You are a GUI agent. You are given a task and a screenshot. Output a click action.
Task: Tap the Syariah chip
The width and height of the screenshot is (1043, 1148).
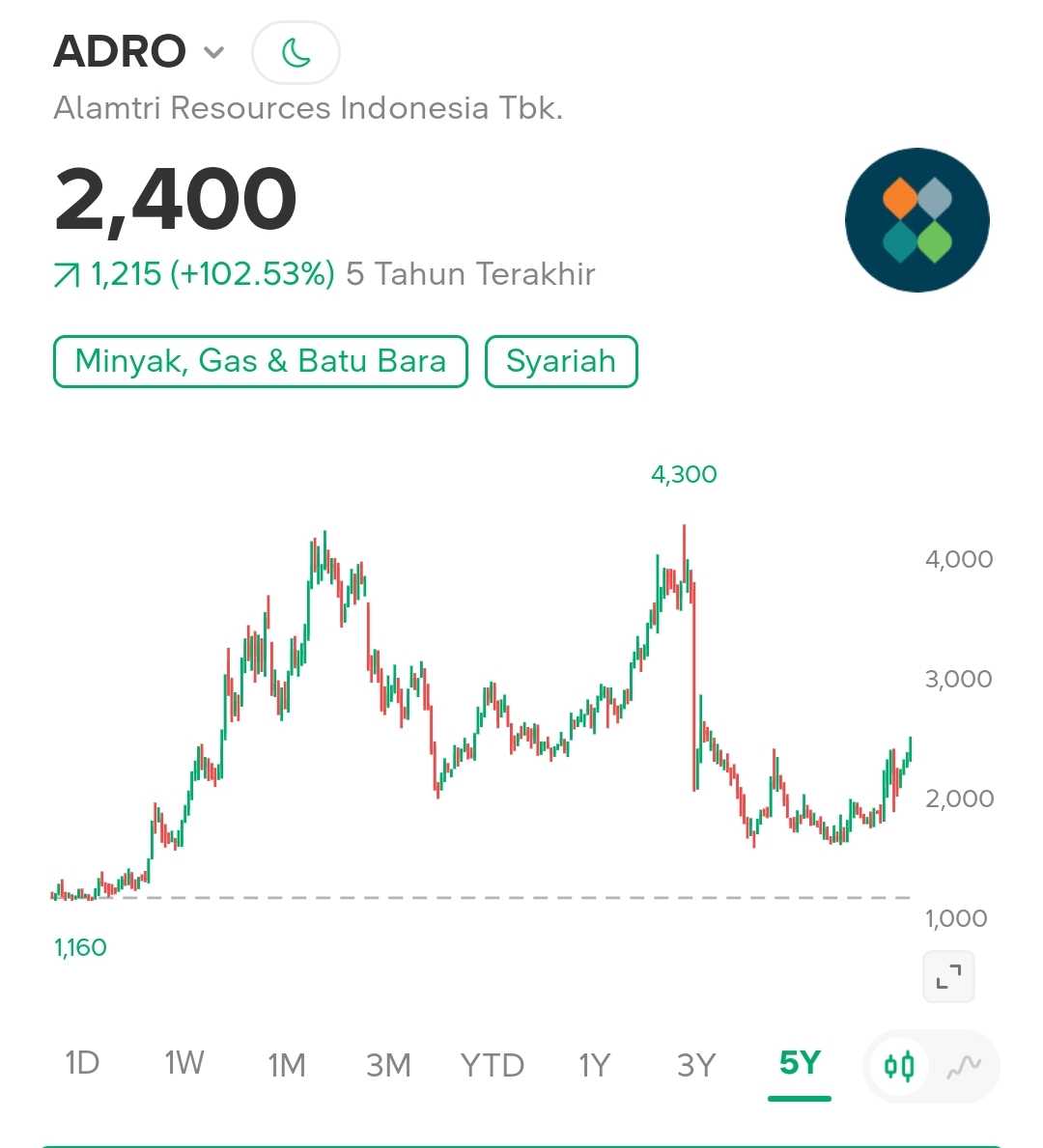pos(561,362)
